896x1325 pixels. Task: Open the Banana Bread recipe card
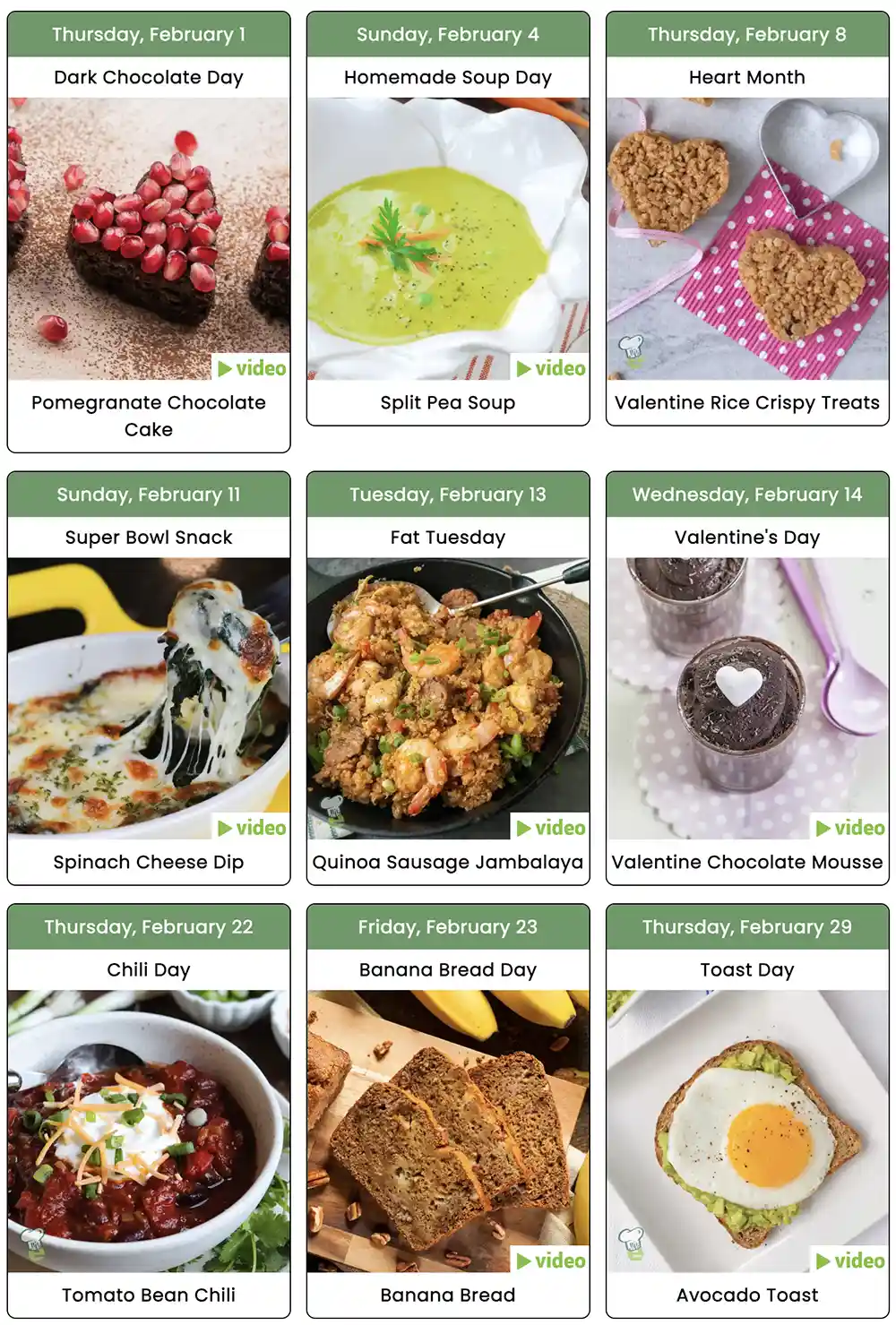pos(448,1130)
